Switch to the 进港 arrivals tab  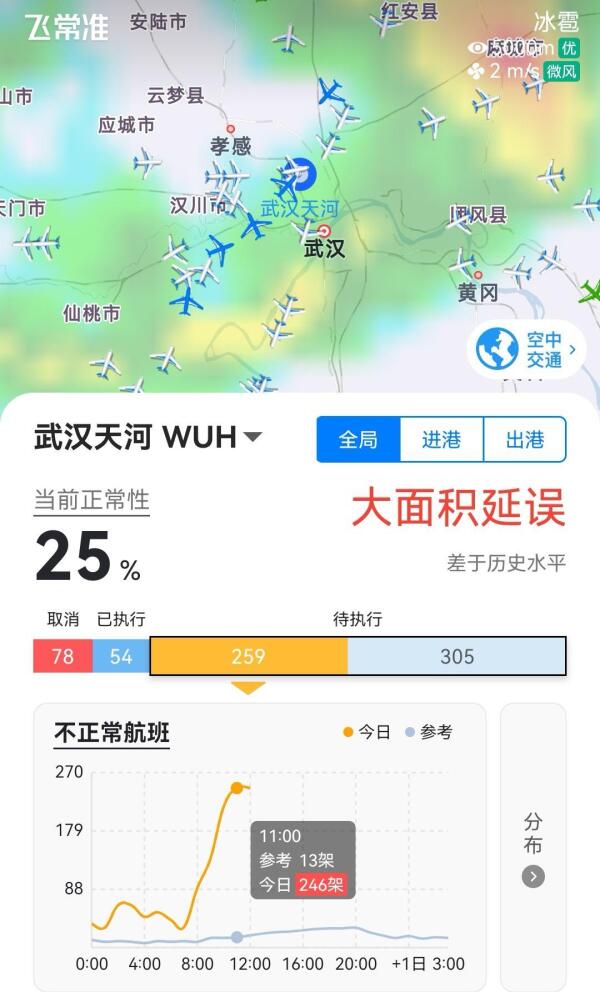tap(441, 440)
